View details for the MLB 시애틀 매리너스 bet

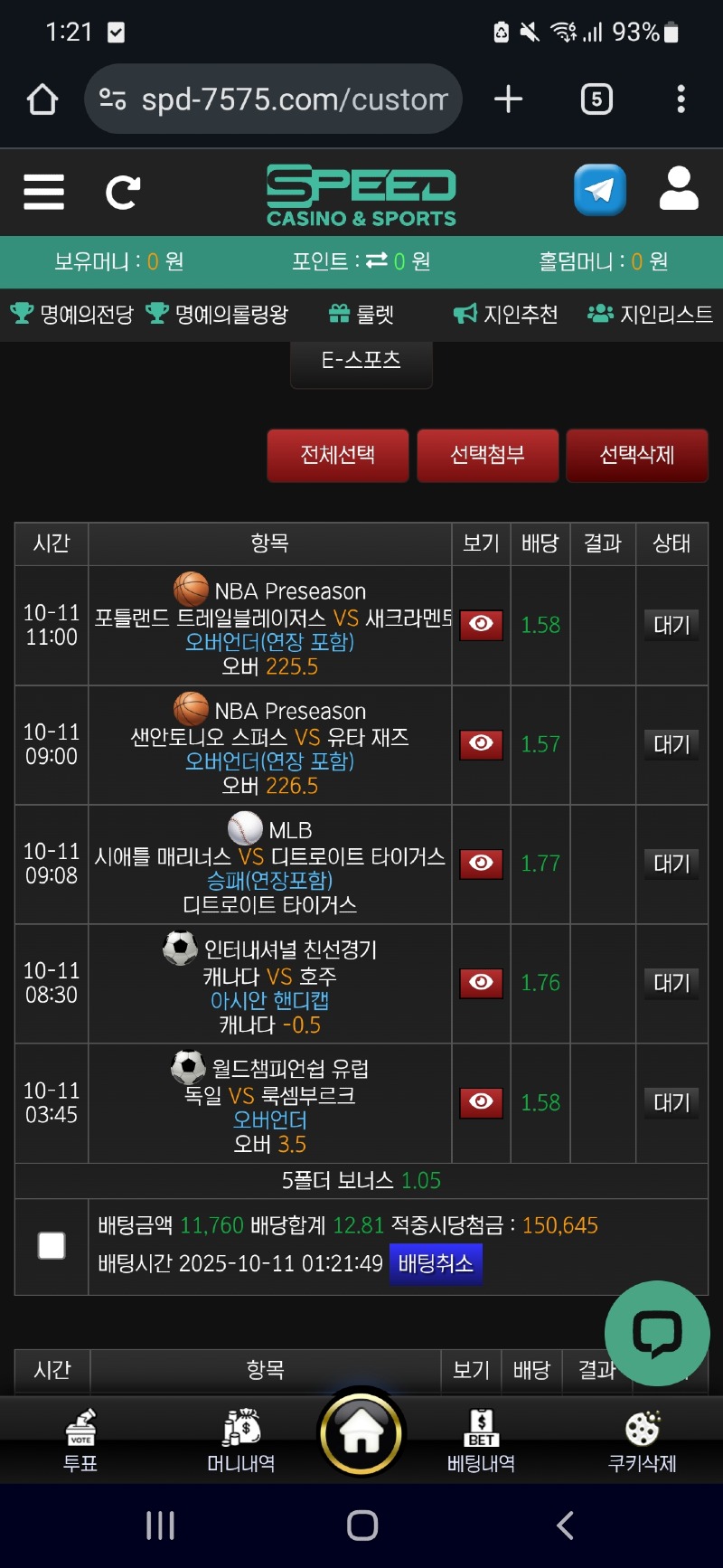point(481,864)
